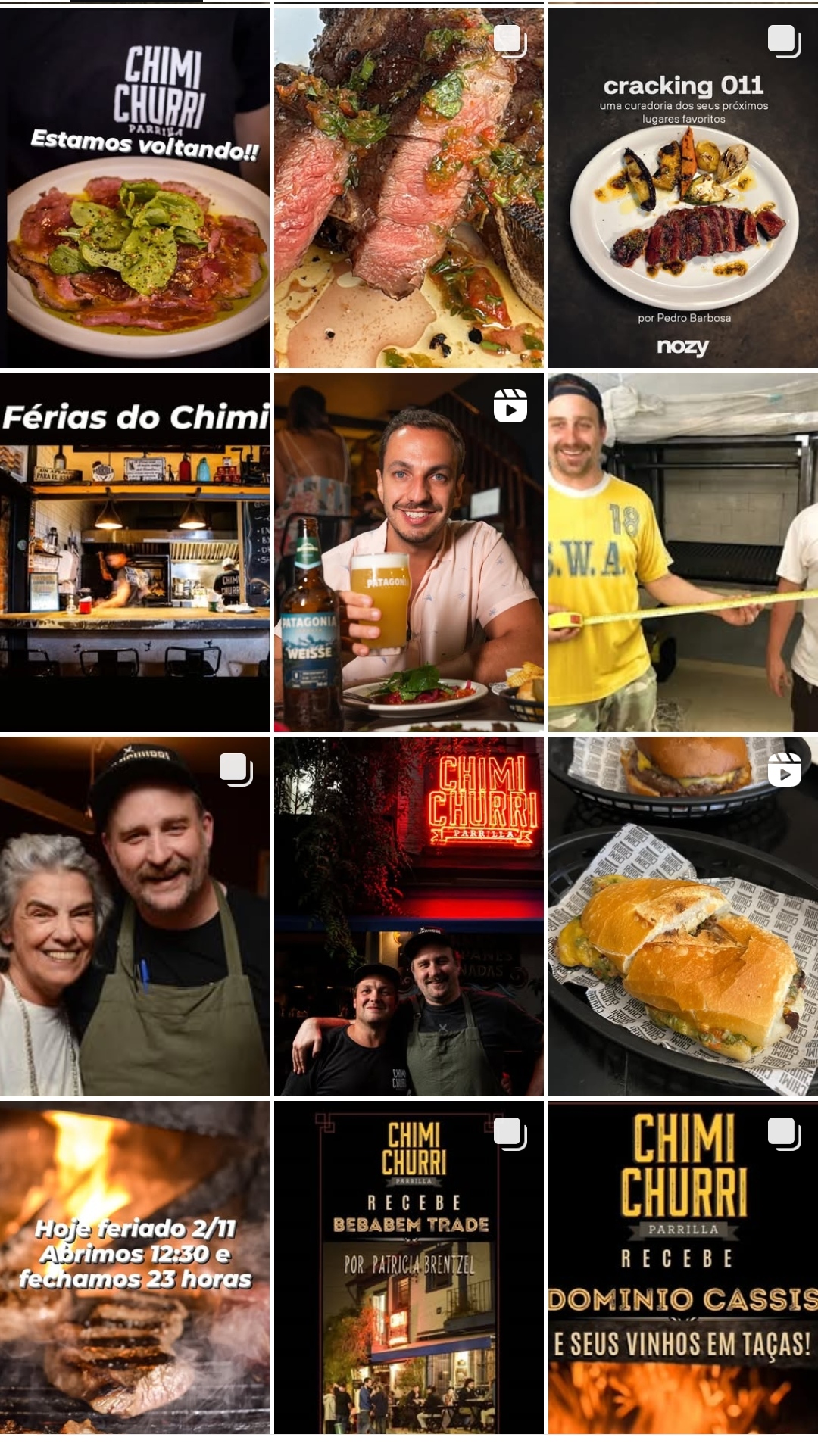Viewport: 818px width, 1456px height.
Task: Open the red neon Chimi Churri sign post
Action: coord(408,916)
